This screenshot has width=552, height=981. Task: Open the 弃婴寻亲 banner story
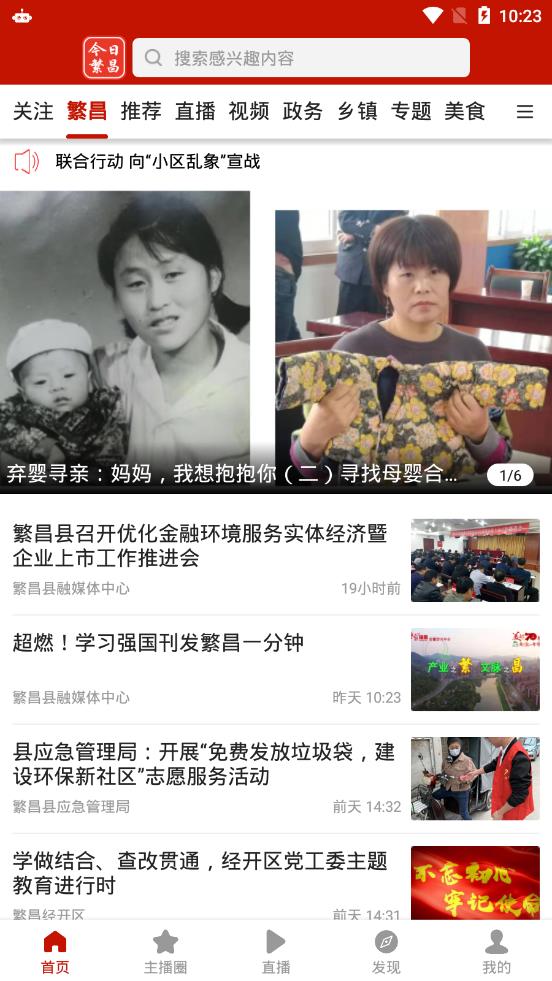[x=276, y=342]
